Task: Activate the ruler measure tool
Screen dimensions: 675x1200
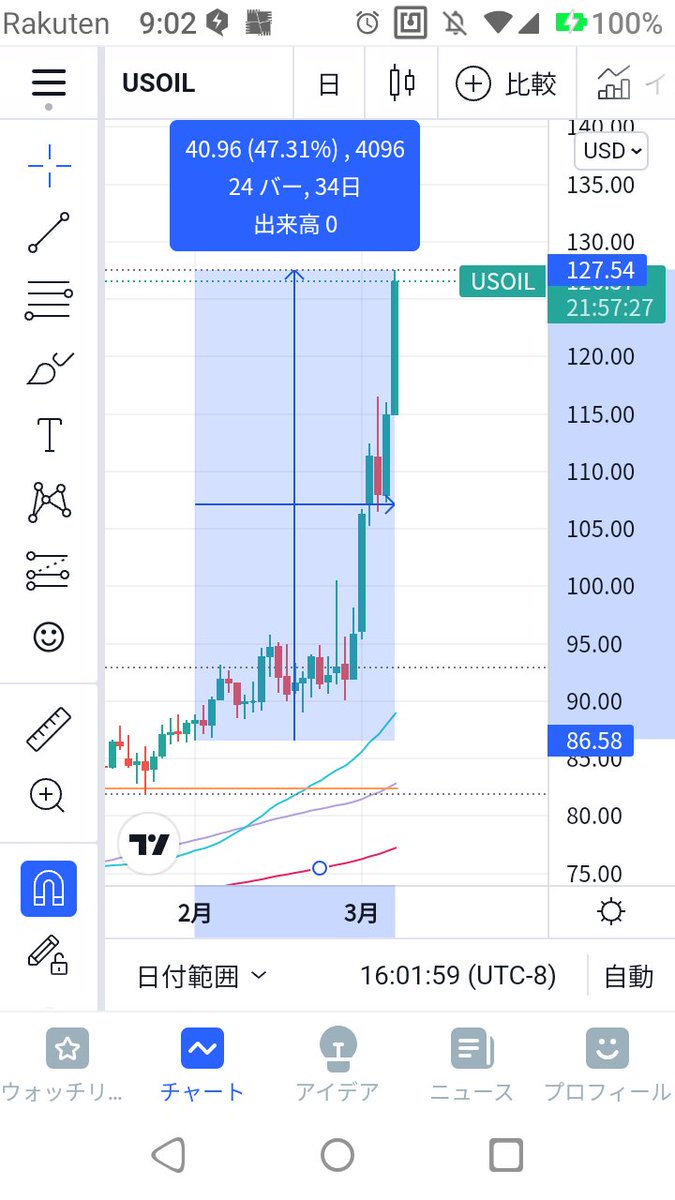Action: tap(49, 730)
